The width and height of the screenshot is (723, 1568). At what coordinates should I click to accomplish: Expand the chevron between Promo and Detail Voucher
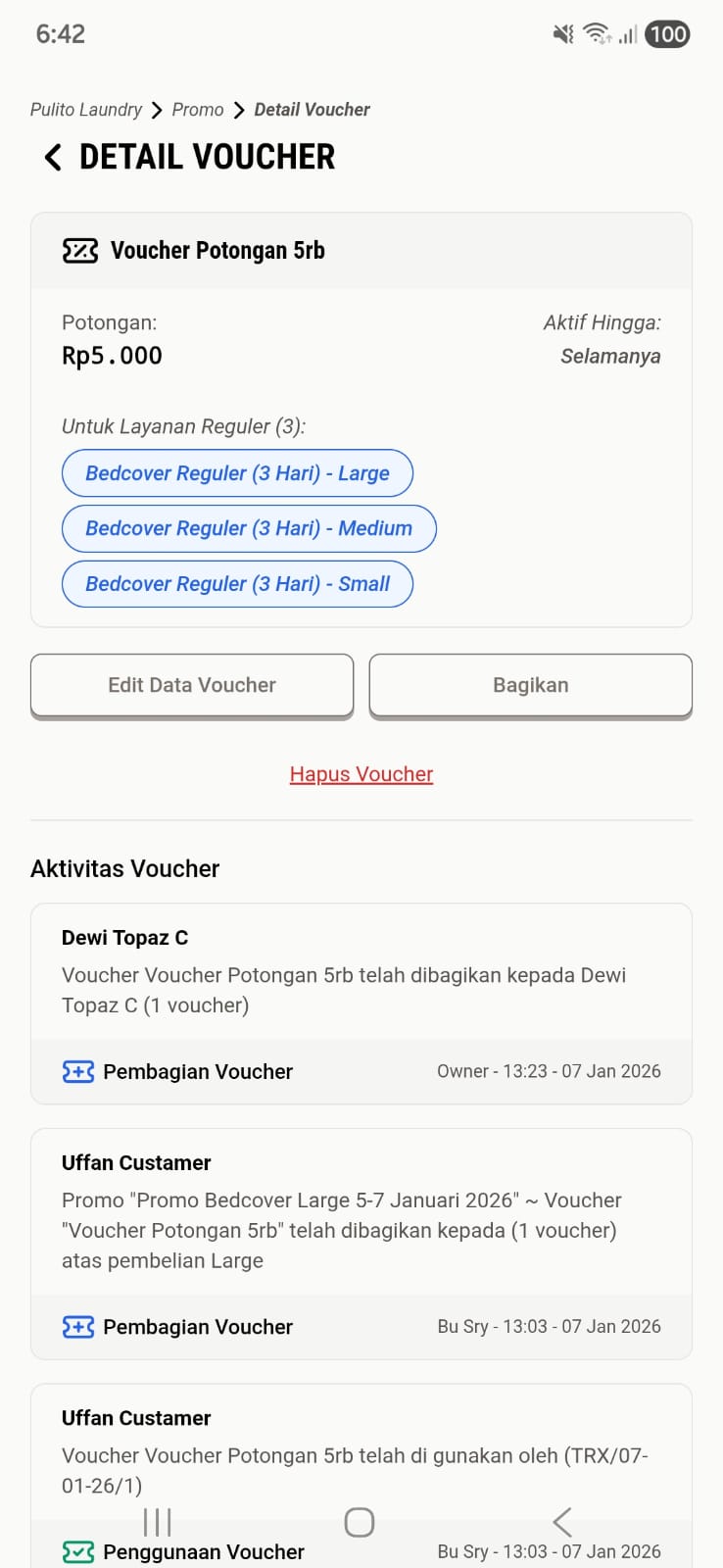[238, 109]
